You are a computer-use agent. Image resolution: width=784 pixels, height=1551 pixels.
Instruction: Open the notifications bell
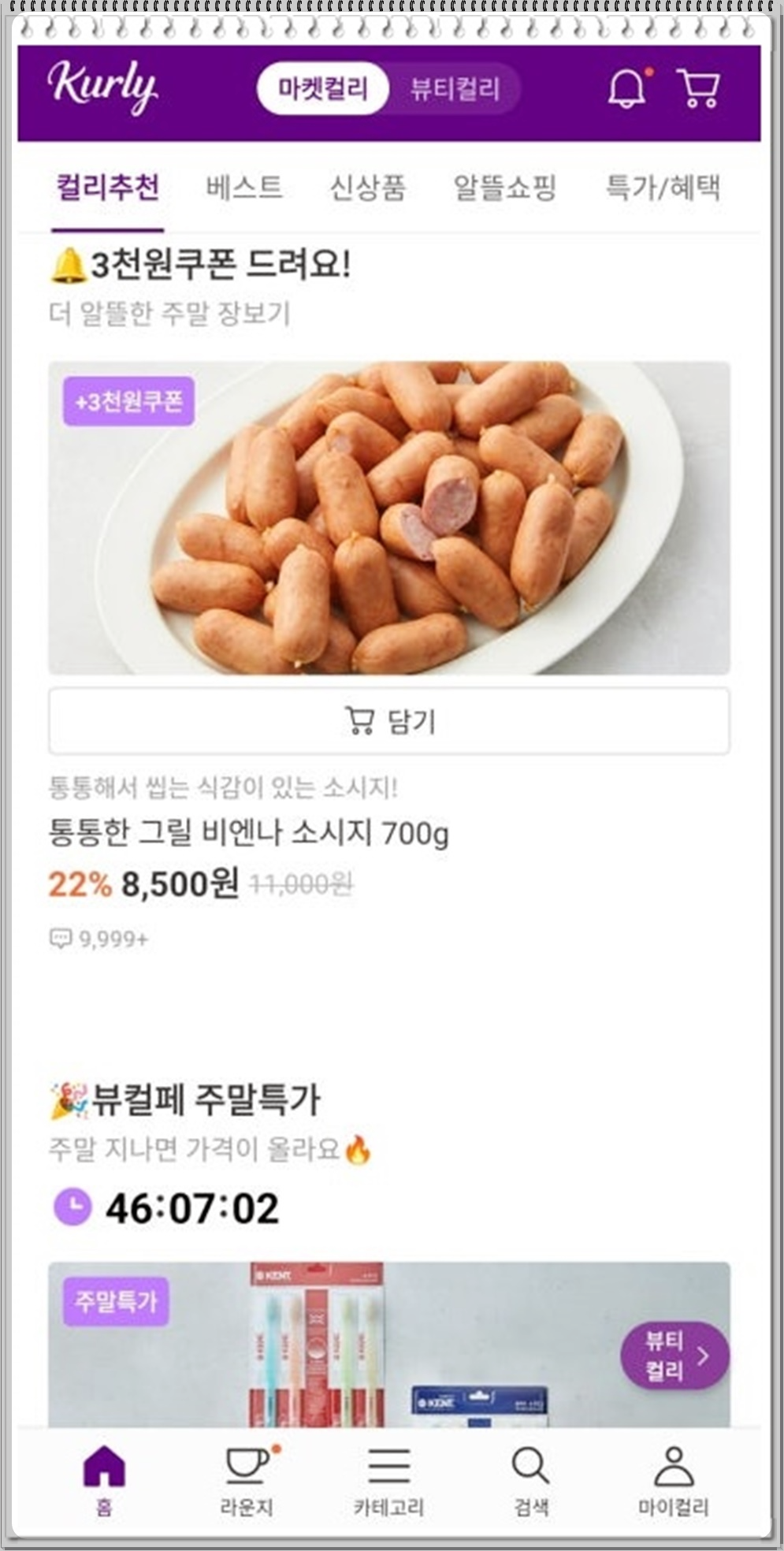click(x=627, y=88)
